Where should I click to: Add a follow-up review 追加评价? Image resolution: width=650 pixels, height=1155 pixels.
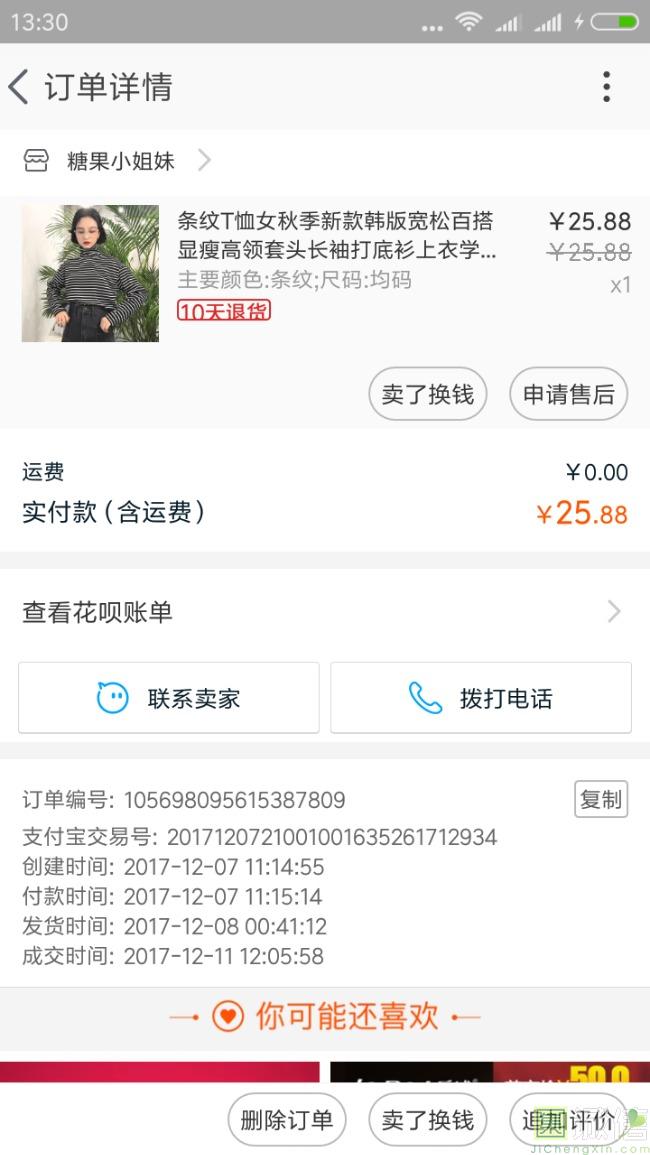click(568, 1120)
